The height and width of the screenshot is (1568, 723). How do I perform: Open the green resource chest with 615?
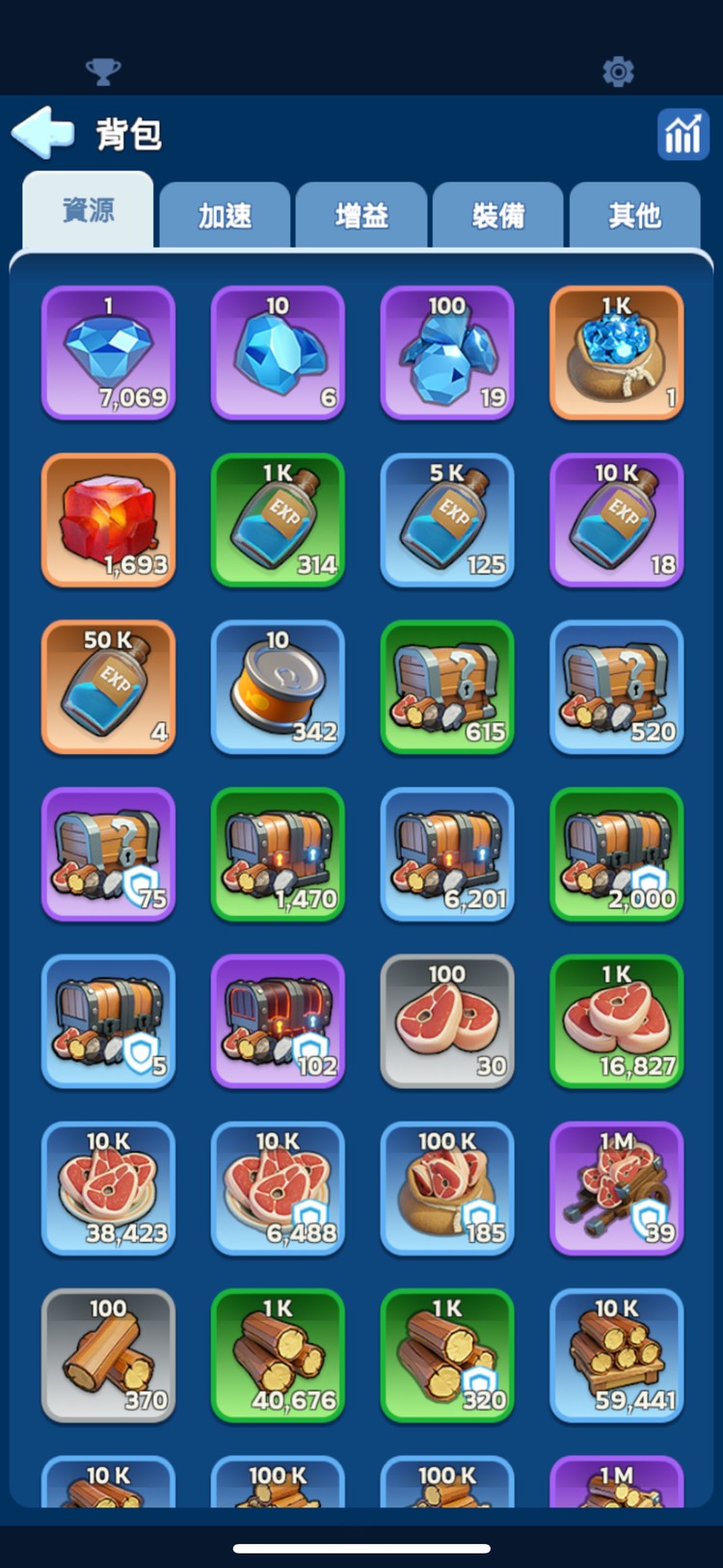tap(447, 687)
